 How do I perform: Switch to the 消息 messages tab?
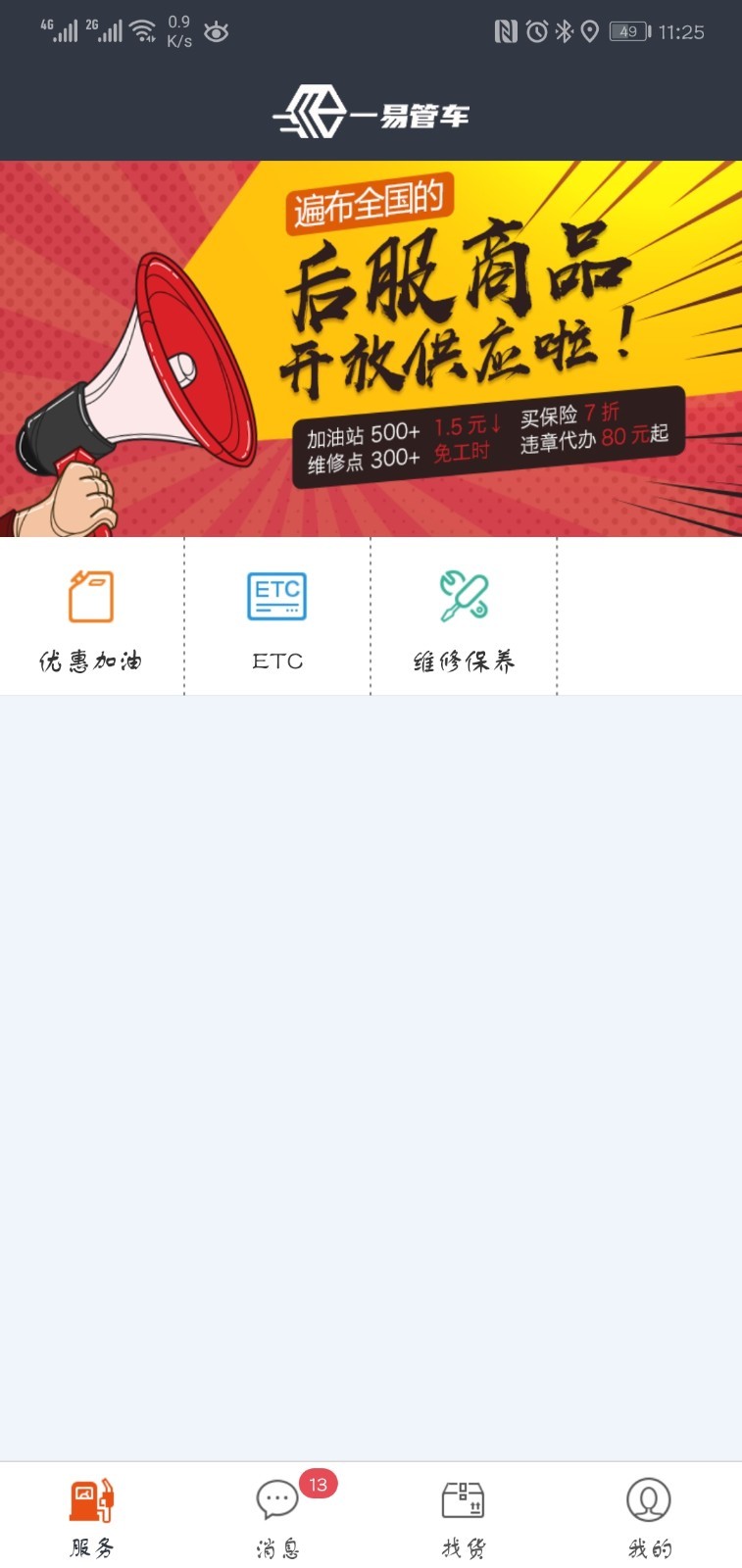(275, 1514)
